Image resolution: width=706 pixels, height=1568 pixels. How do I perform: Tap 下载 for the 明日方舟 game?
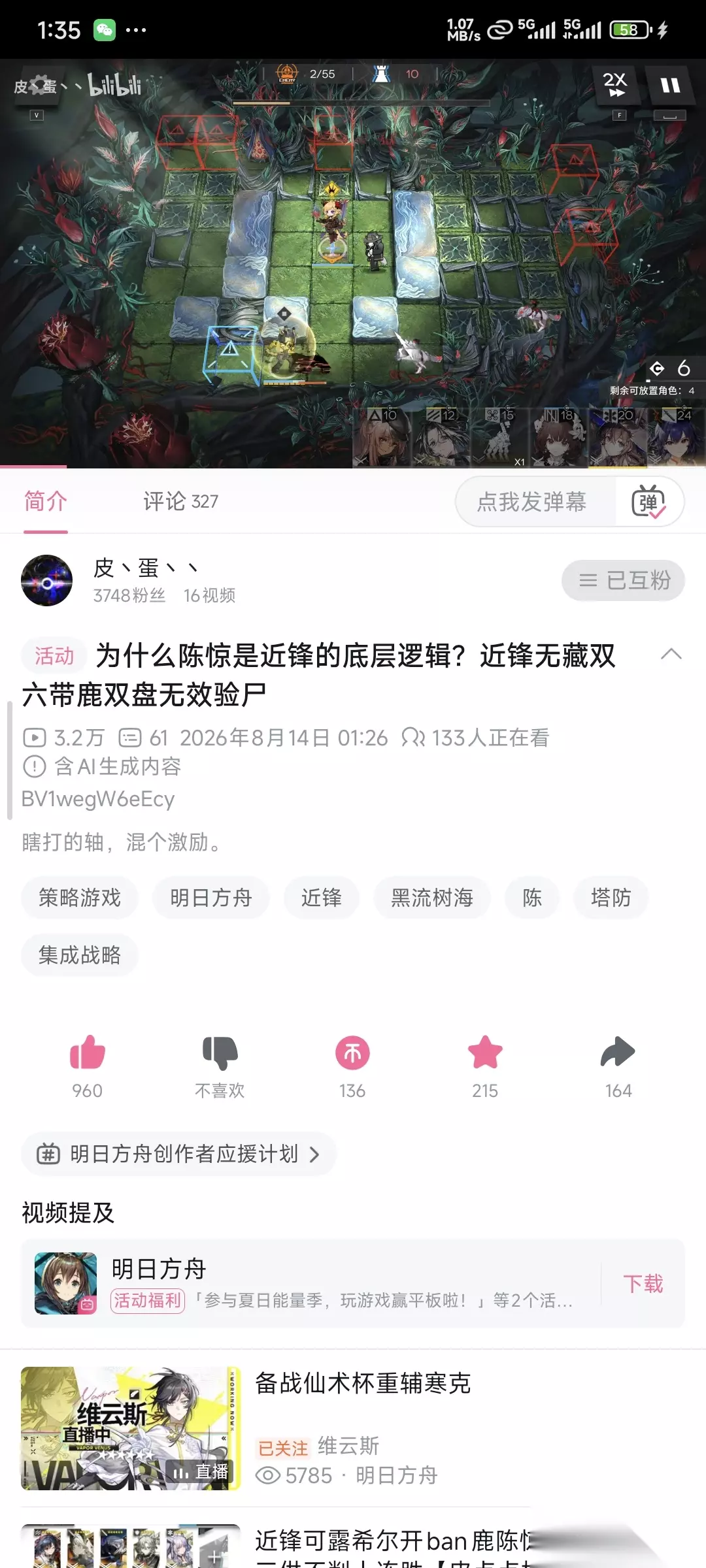tap(643, 1284)
